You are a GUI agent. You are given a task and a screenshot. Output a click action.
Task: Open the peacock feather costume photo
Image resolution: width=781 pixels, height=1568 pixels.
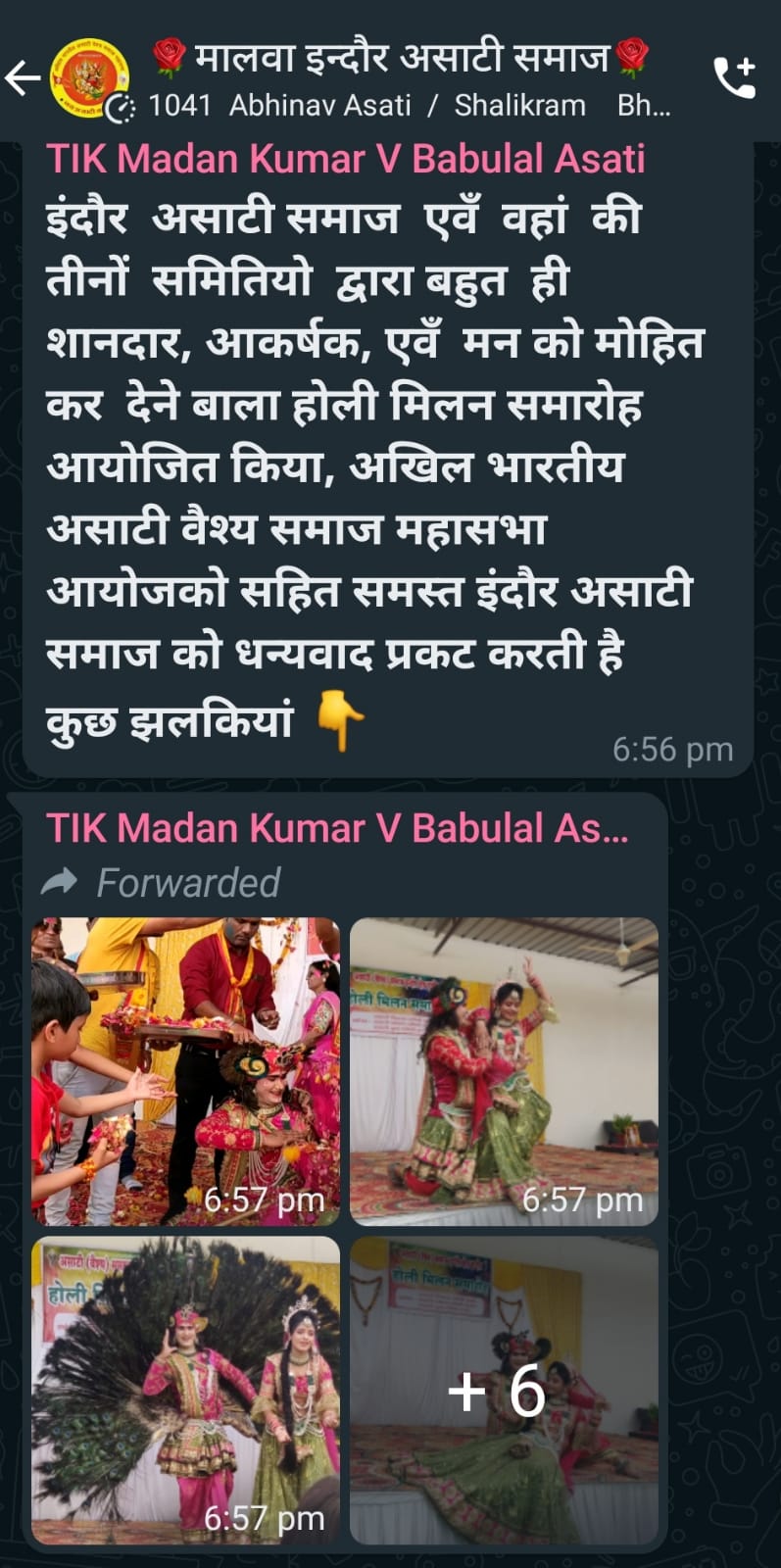(x=185, y=1391)
